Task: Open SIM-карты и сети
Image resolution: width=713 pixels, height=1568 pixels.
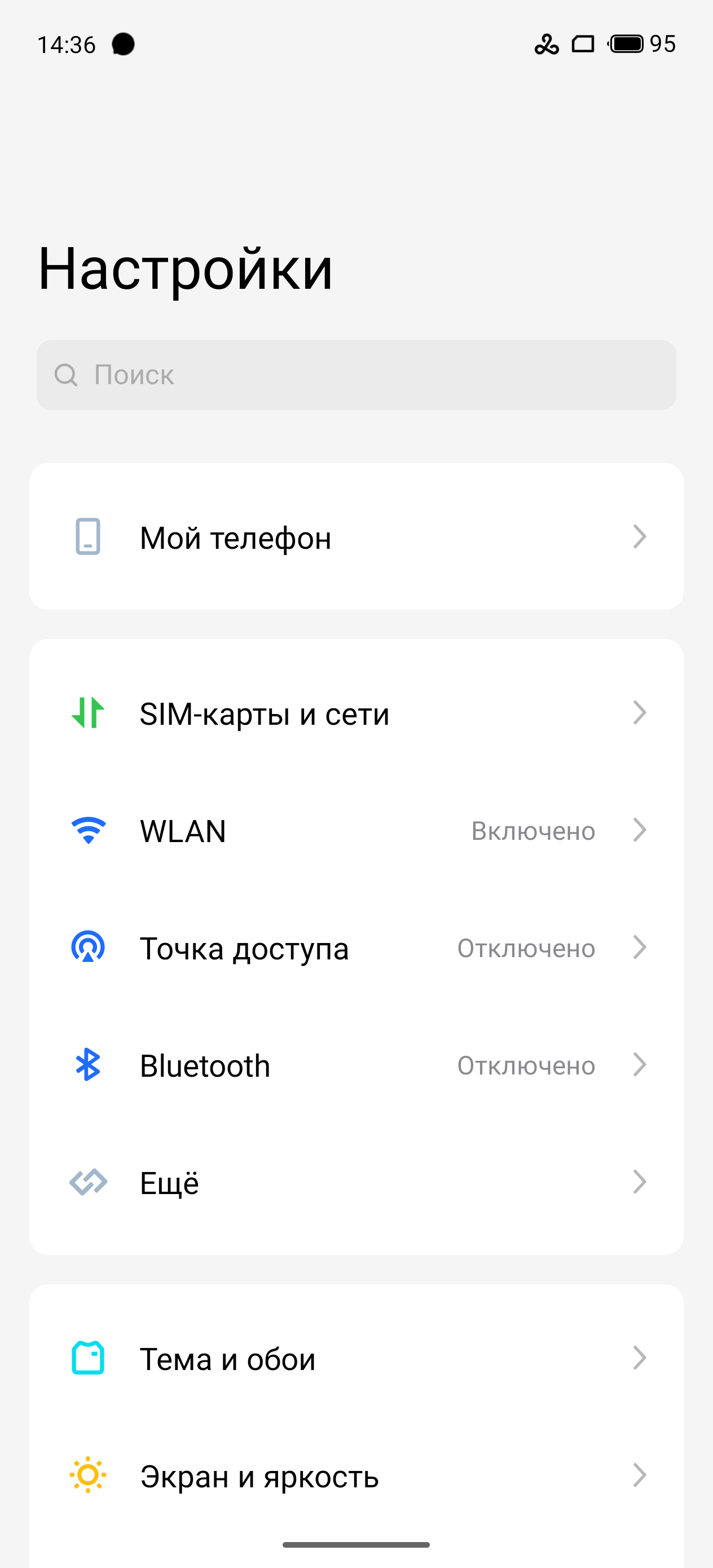Action: pyautogui.click(x=356, y=713)
